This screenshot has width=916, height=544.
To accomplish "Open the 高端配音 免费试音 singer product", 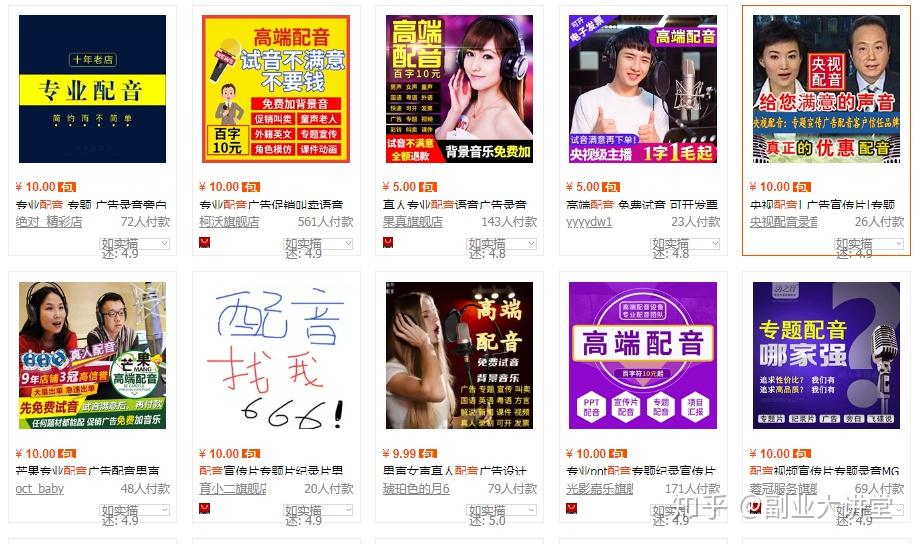I will point(459,355).
